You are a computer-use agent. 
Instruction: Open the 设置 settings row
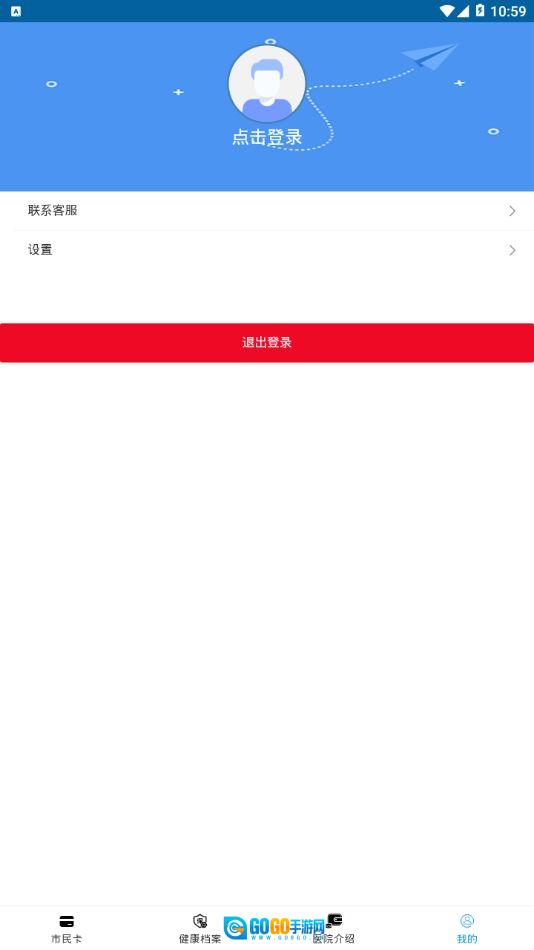[x=267, y=250]
